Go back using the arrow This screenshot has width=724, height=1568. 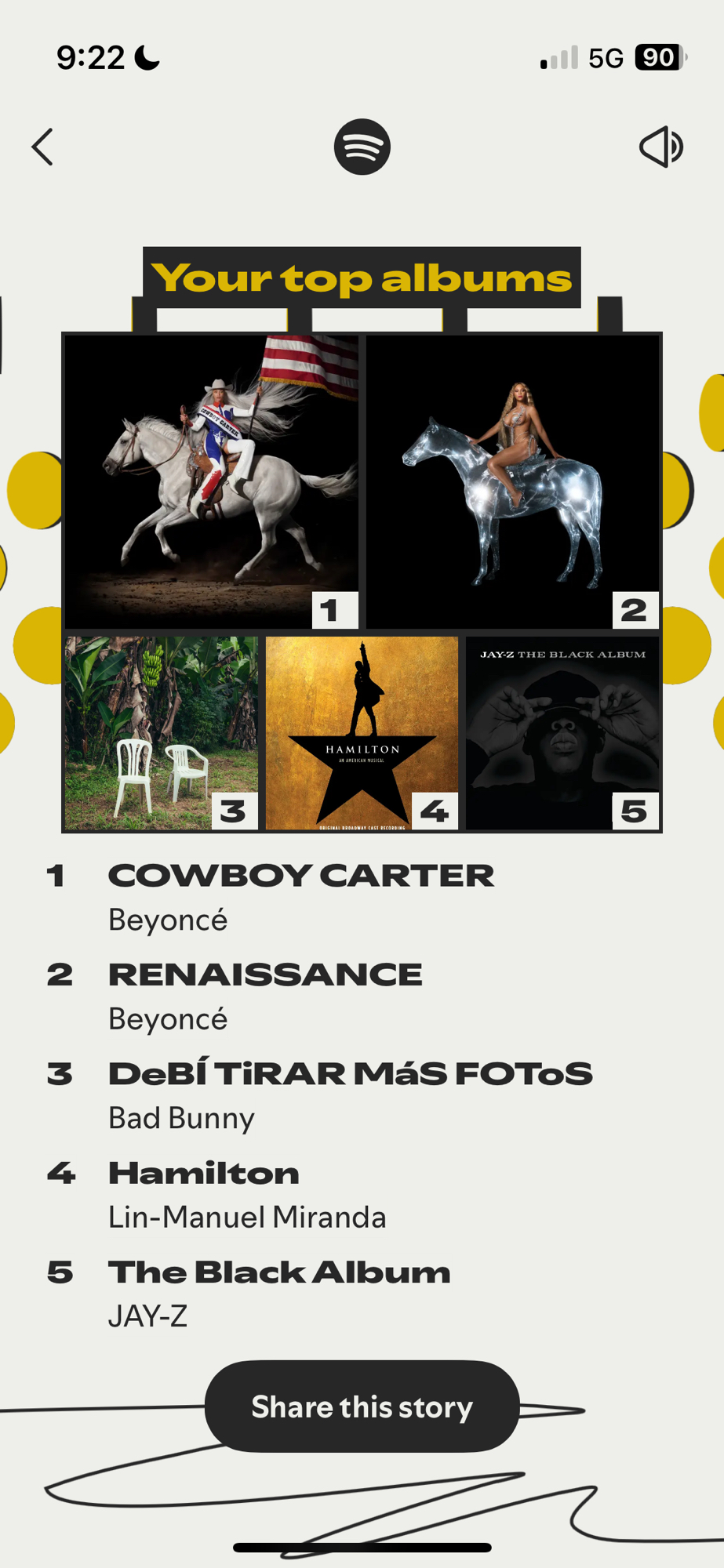42,147
